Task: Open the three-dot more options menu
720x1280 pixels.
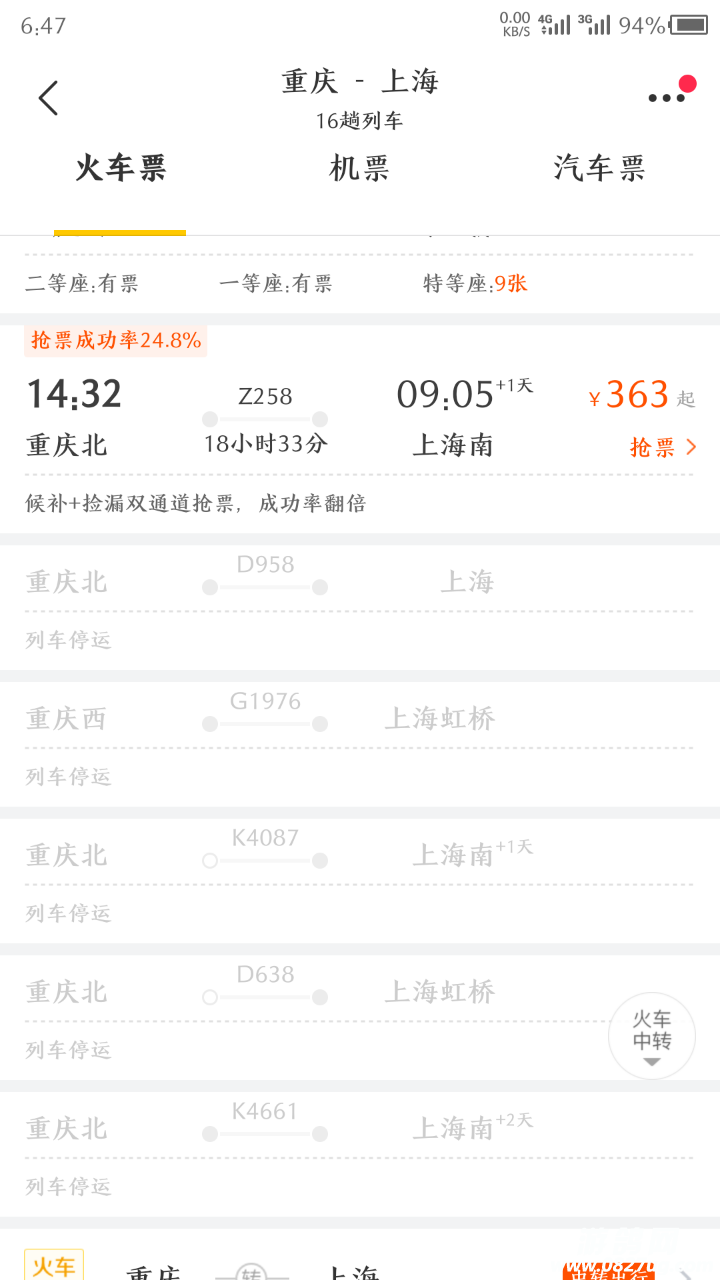Action: pos(667,97)
